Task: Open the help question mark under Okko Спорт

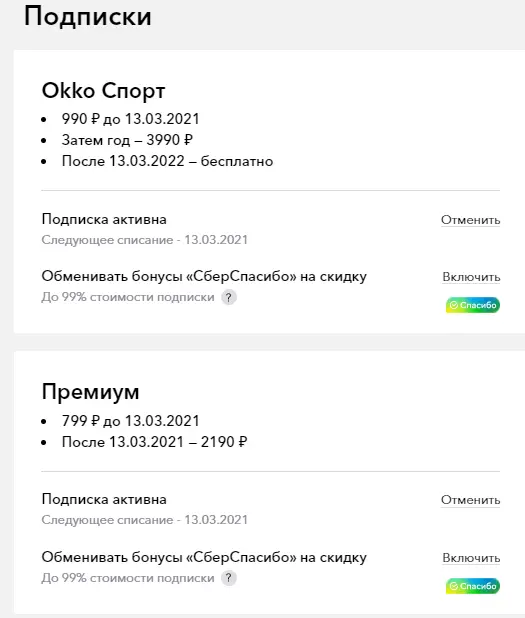Action: coord(229,297)
